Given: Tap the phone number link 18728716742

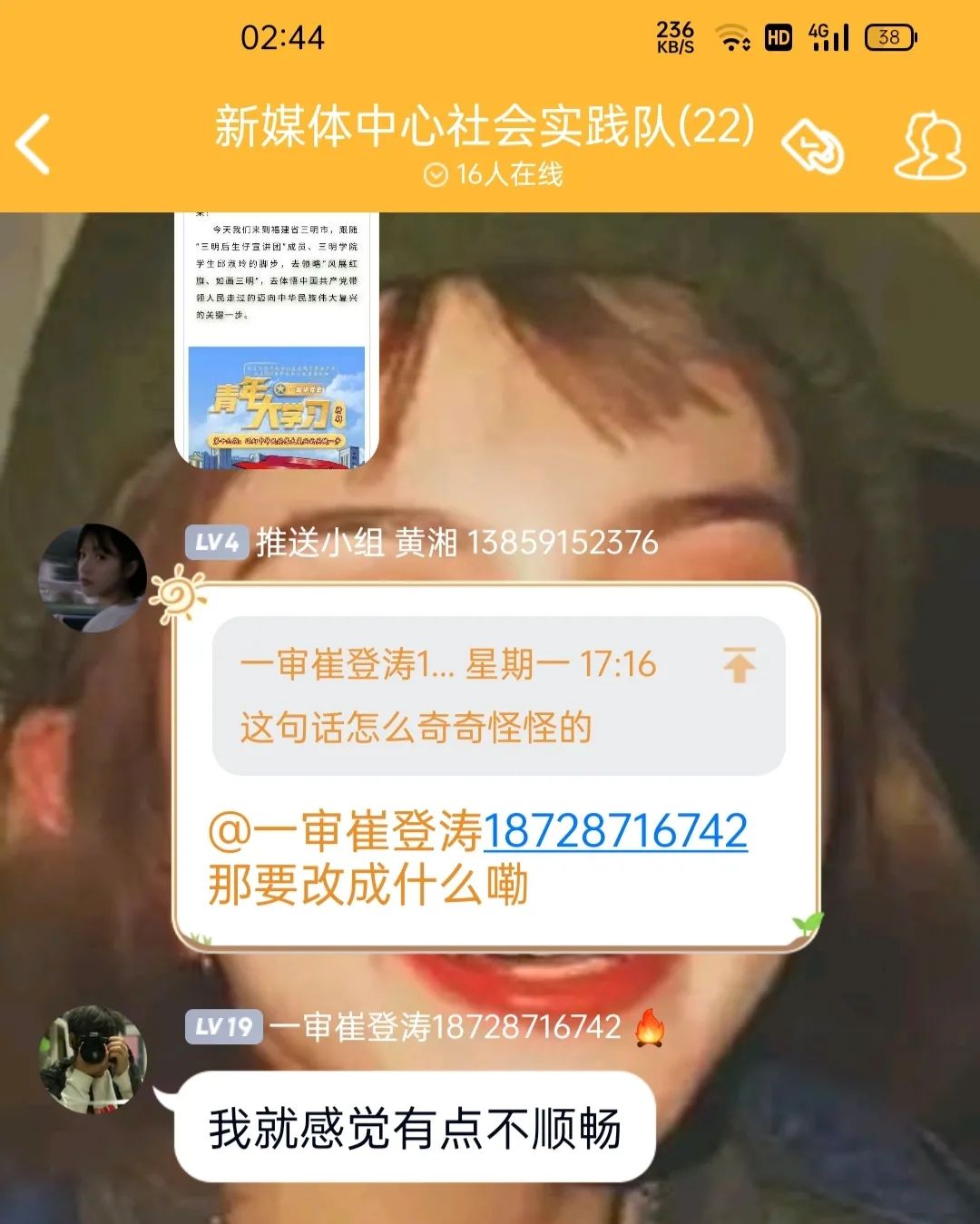Looking at the screenshot, I should 615,830.
